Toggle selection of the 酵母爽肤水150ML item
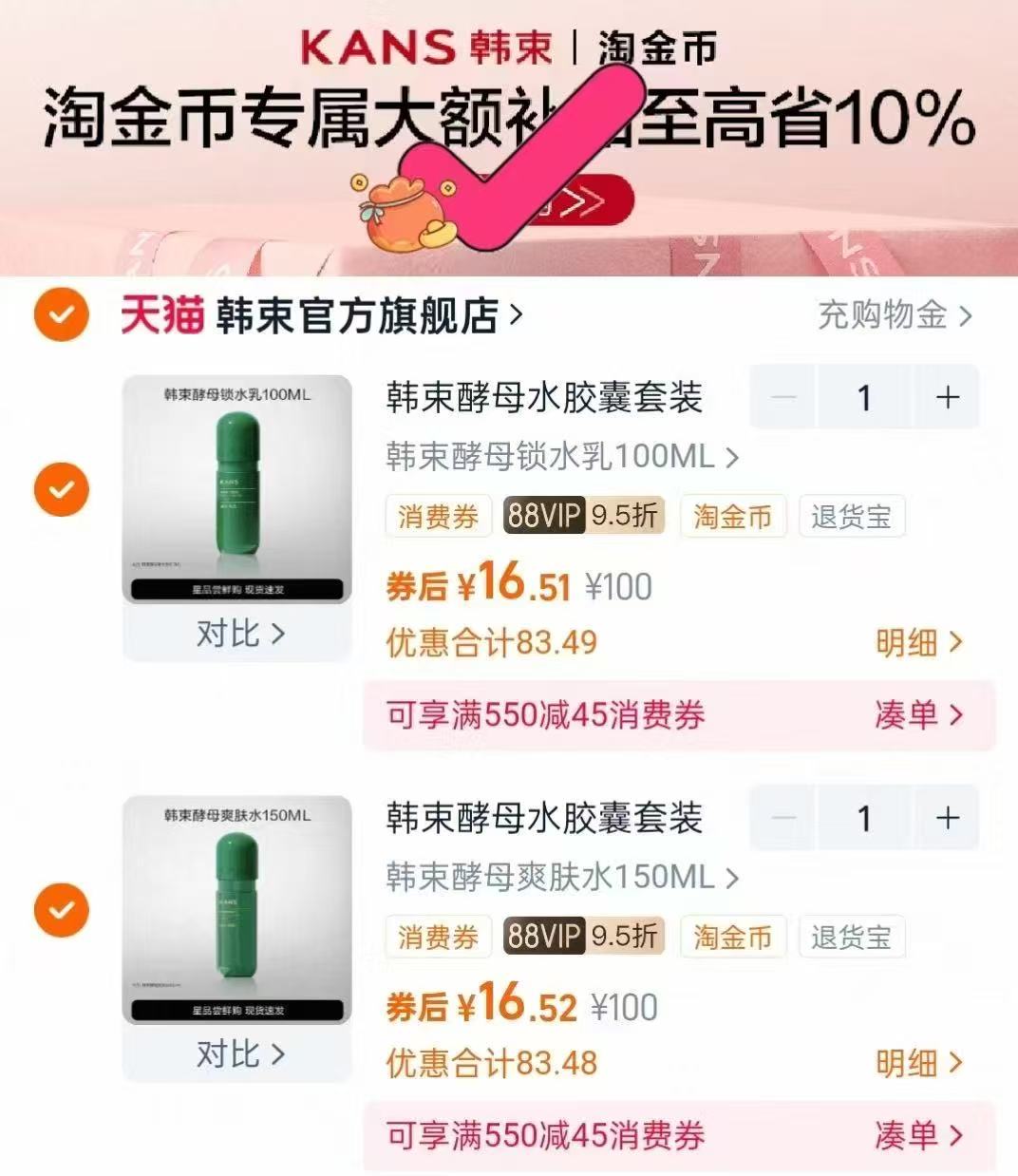1018x1176 pixels. point(60,910)
